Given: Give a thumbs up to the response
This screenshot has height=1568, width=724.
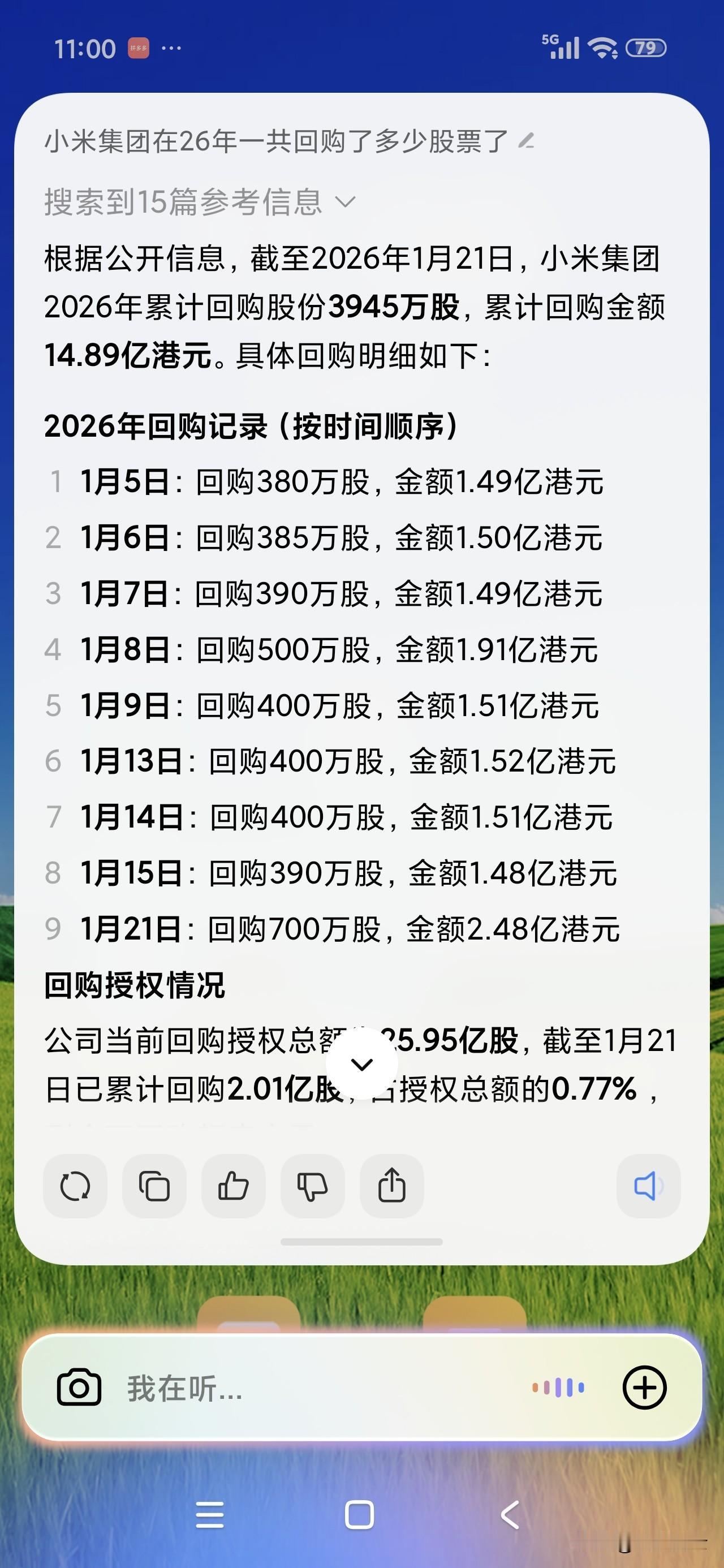Looking at the screenshot, I should pos(232,1186).
